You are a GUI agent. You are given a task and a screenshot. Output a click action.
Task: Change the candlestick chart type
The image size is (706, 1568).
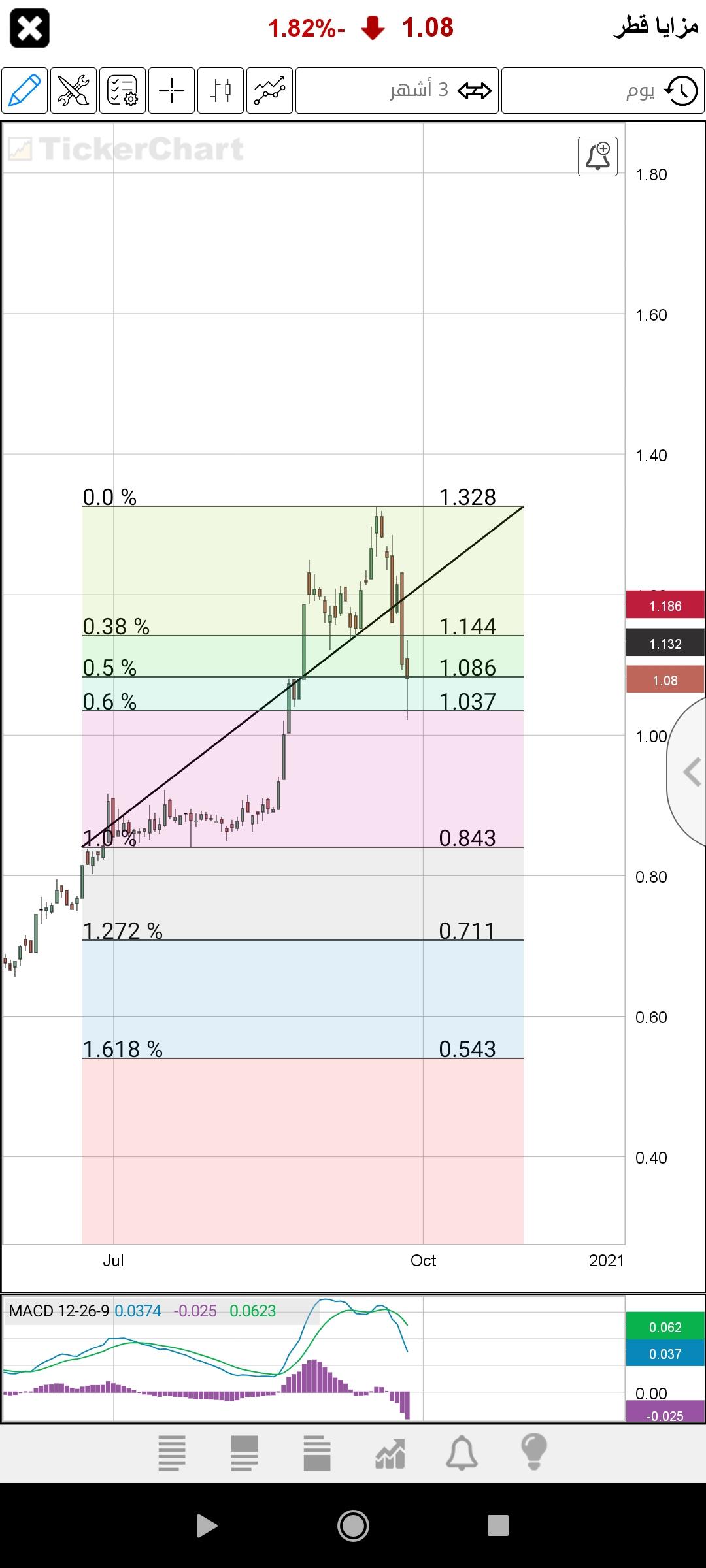(x=220, y=90)
